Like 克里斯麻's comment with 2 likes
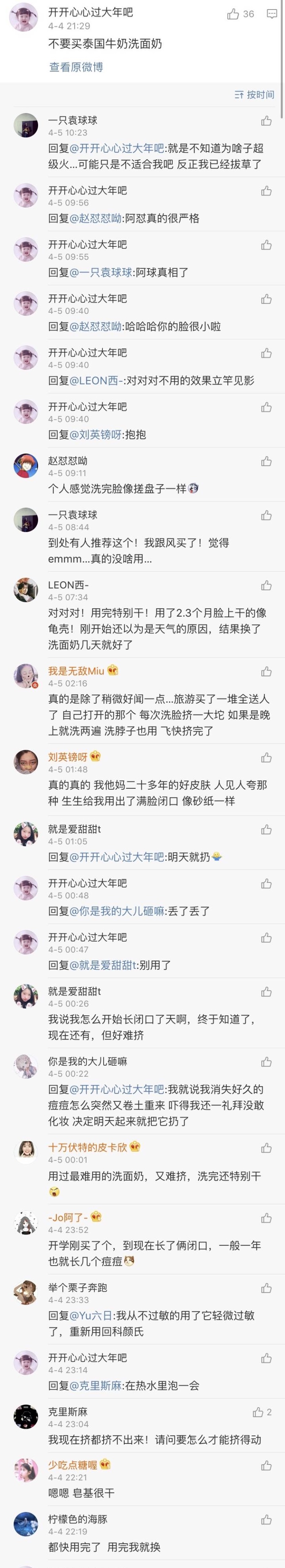Screen dimensions: 285x1568 click(x=259, y=1412)
